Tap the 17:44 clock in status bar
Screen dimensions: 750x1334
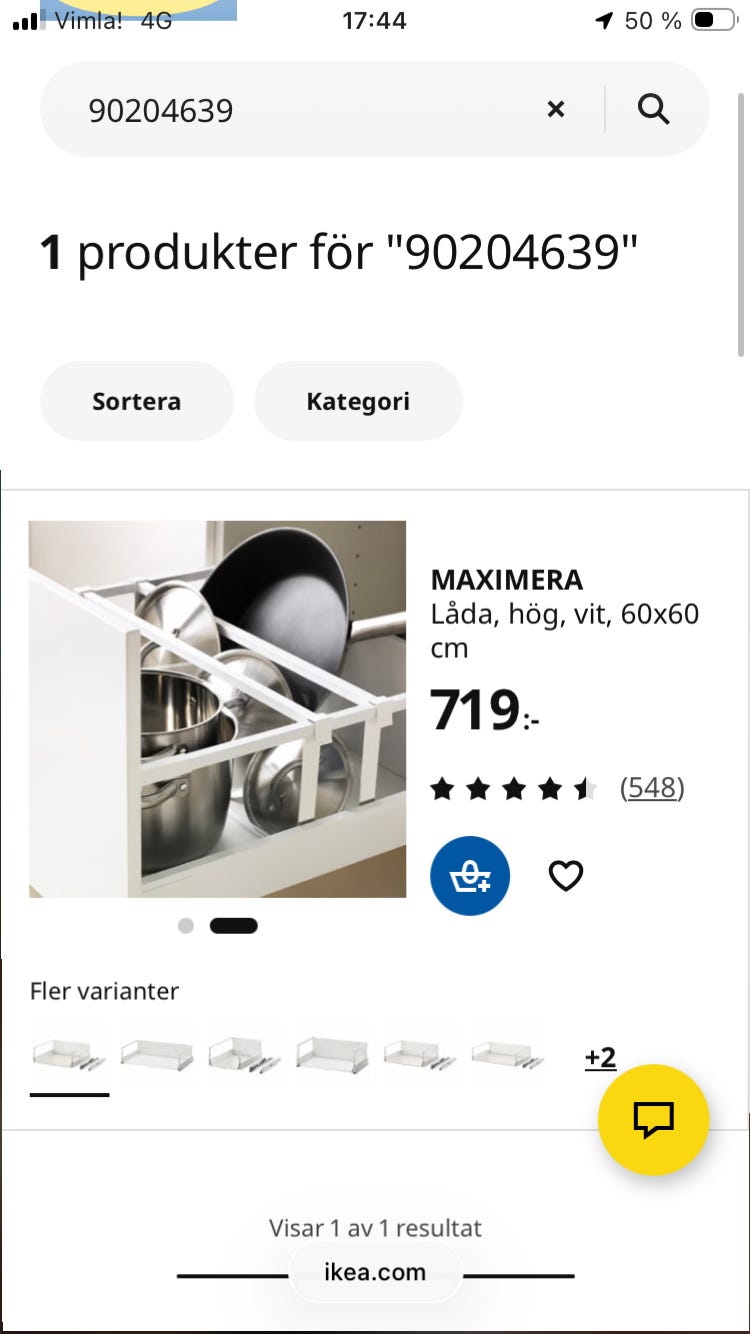point(374,20)
